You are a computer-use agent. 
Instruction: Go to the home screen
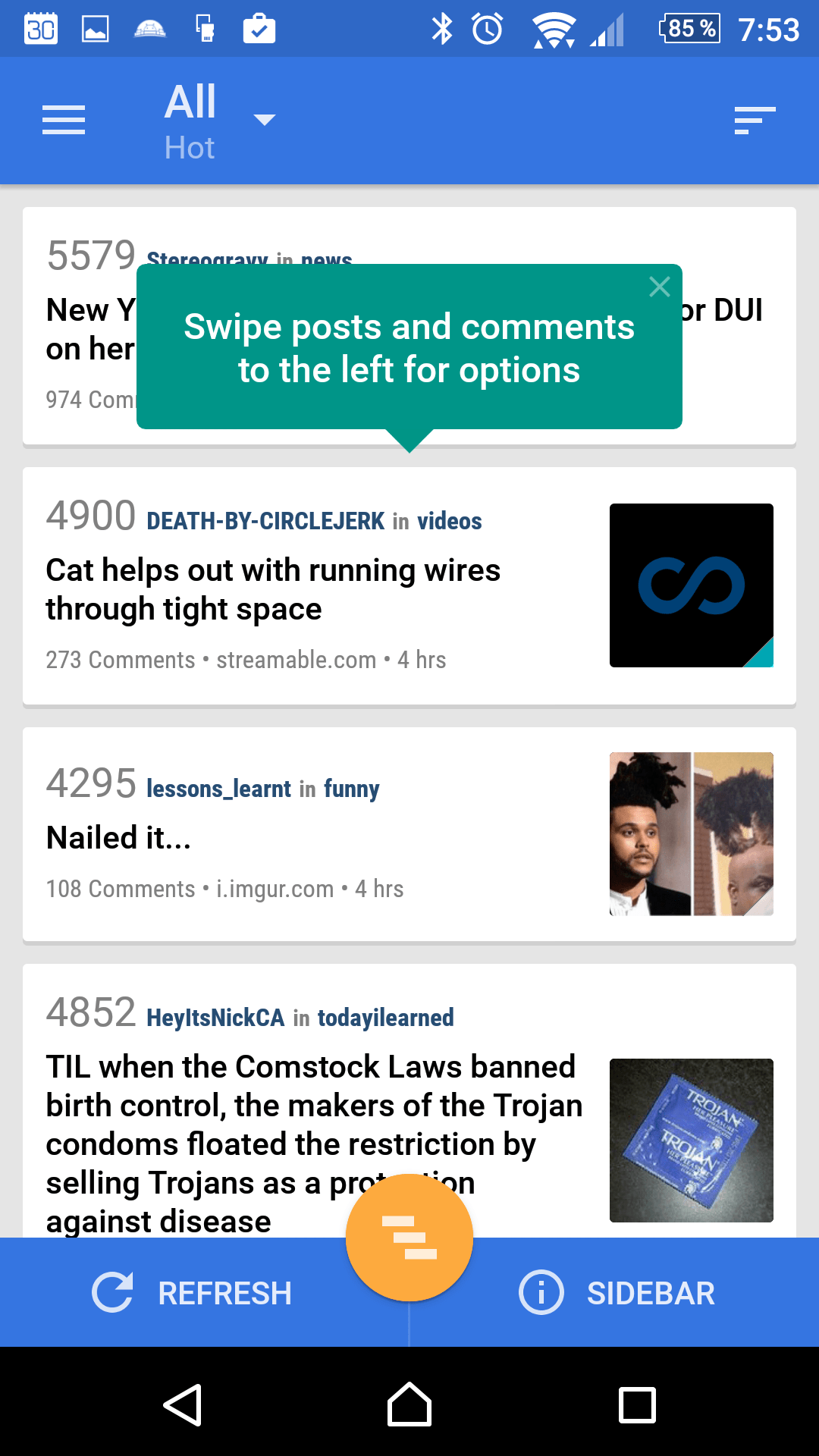pos(409,1405)
